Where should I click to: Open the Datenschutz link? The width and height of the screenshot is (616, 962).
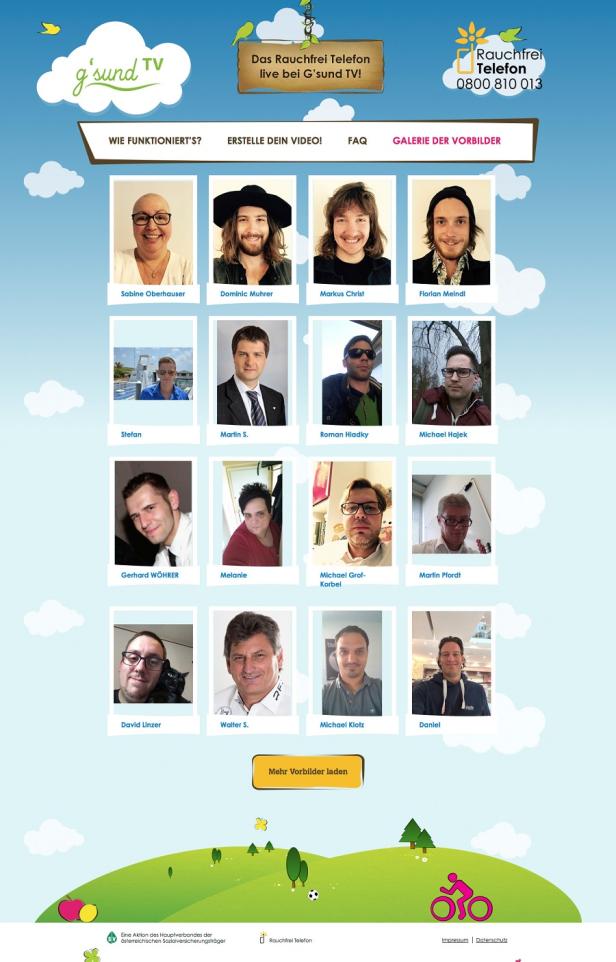pos(491,940)
